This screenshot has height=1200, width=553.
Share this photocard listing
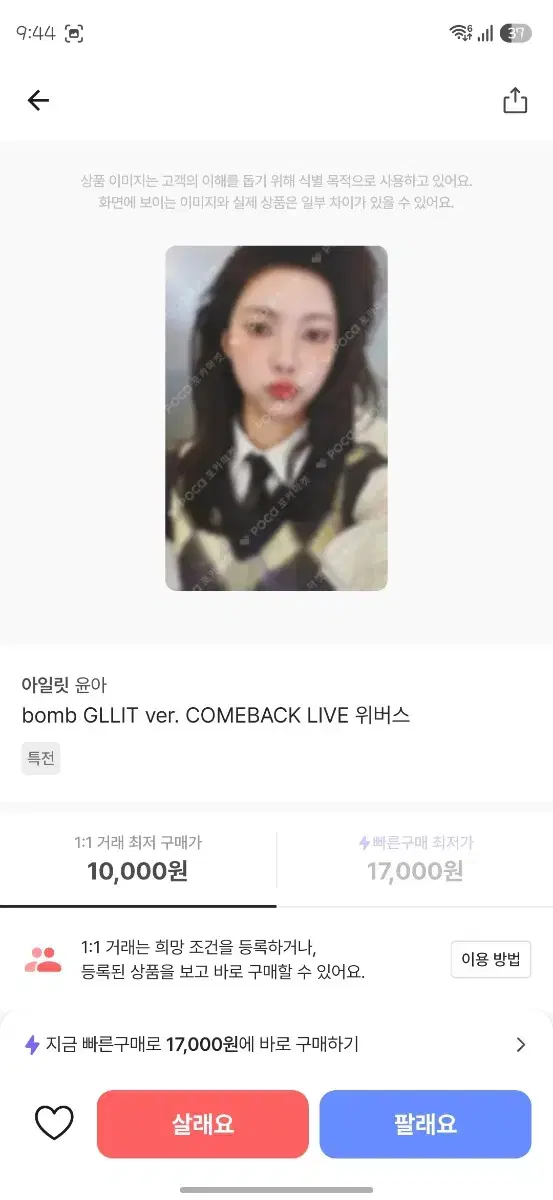point(515,100)
